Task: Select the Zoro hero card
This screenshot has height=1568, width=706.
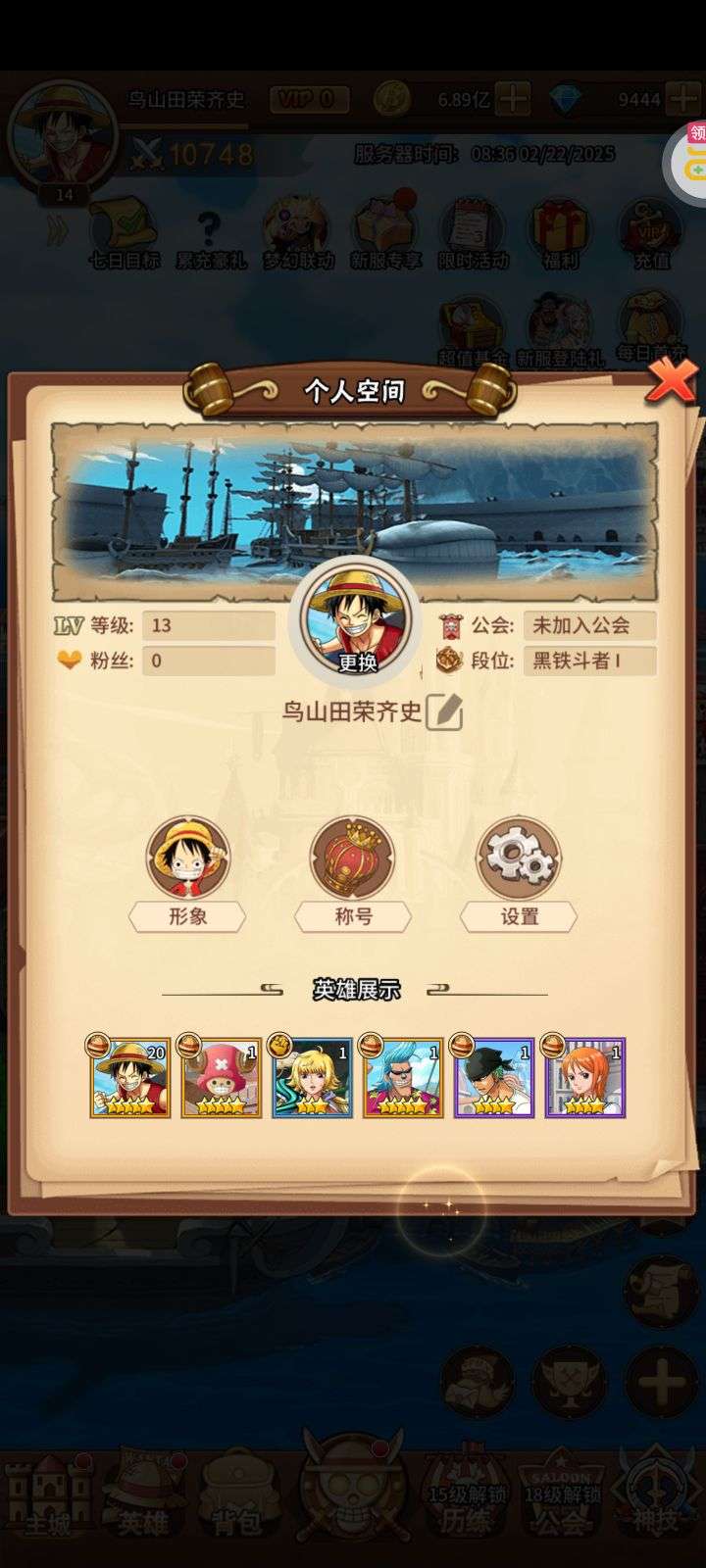Action: [494, 1077]
